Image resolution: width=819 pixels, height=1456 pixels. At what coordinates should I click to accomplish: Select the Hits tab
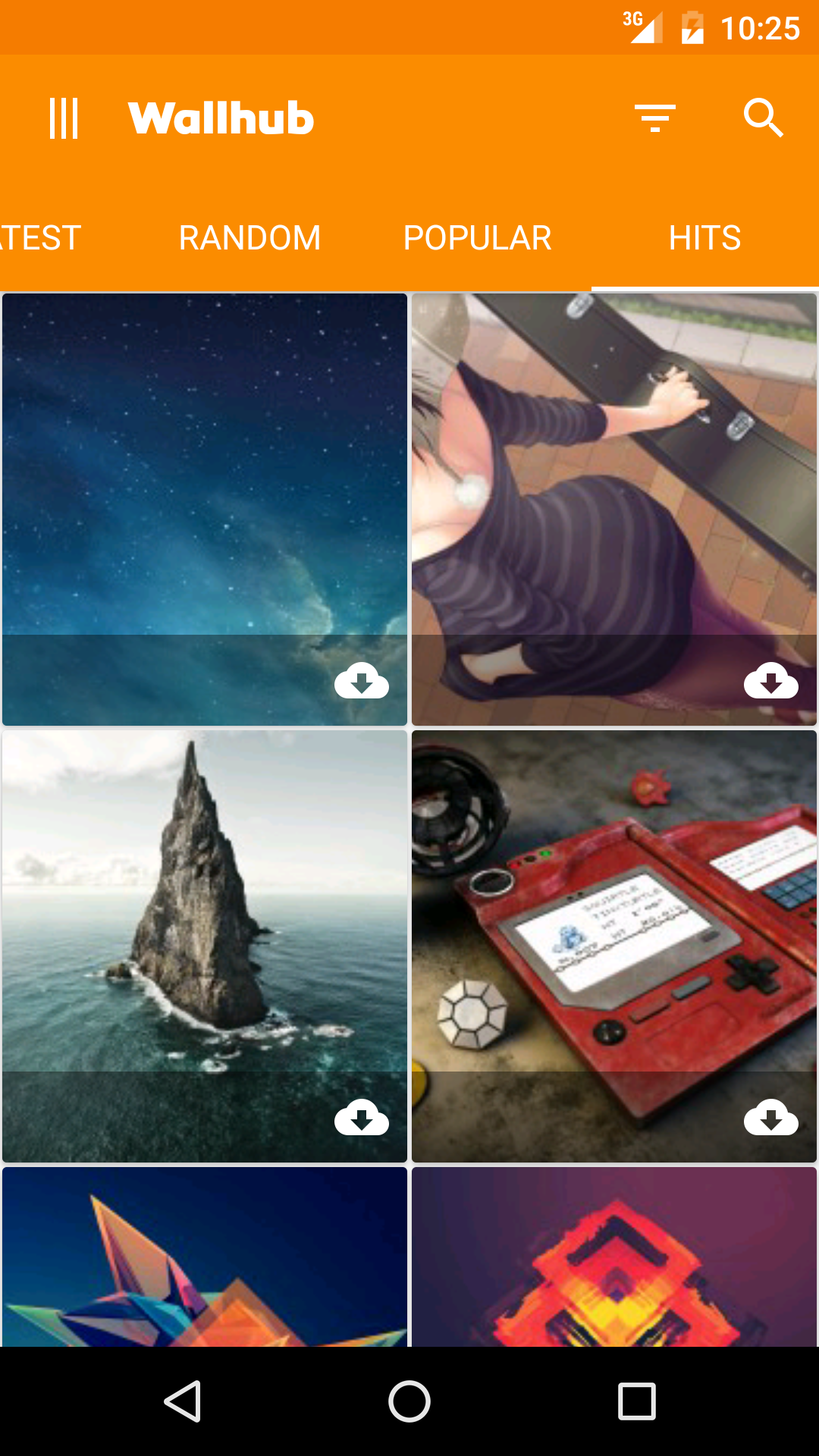click(x=704, y=238)
